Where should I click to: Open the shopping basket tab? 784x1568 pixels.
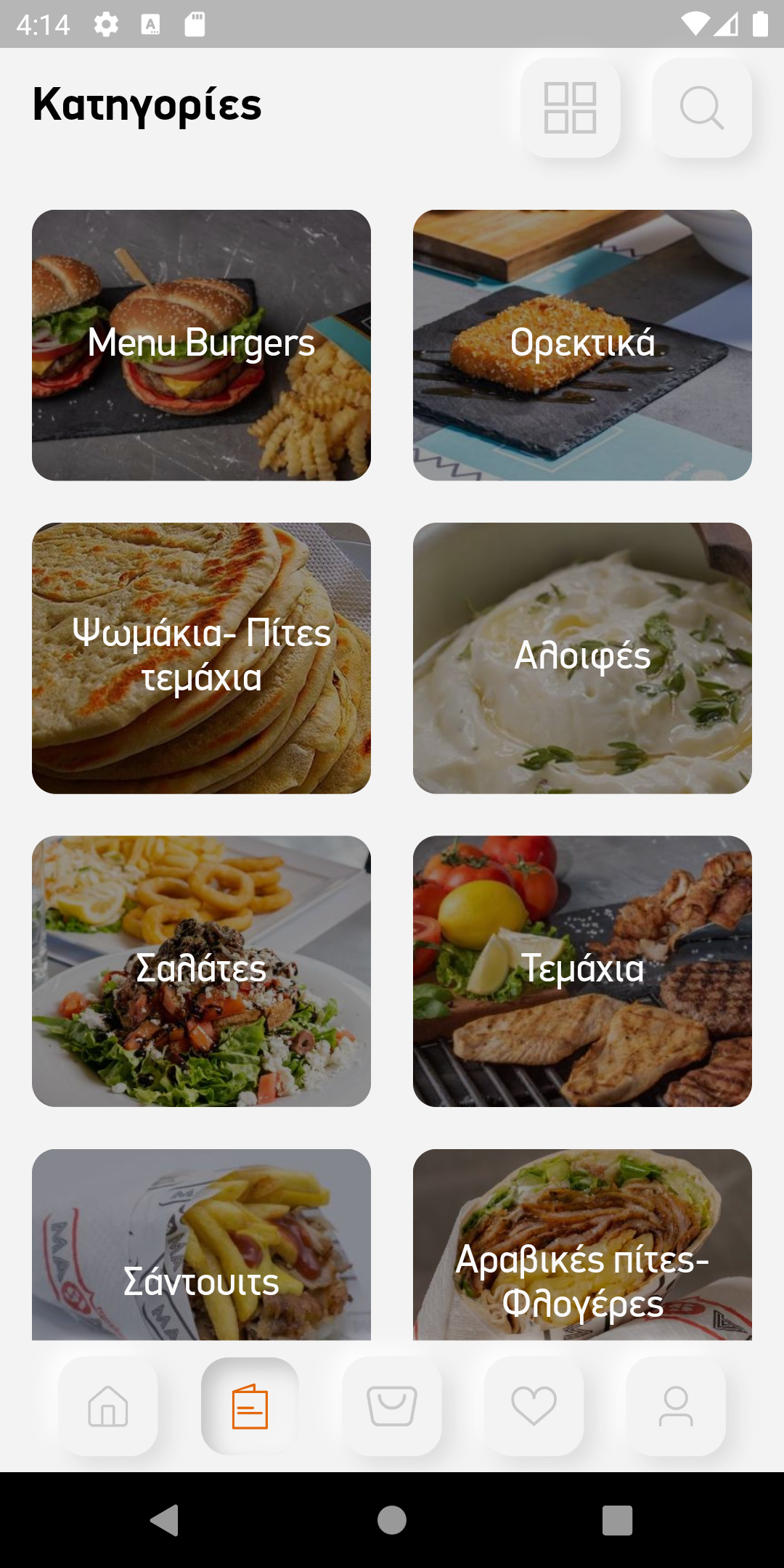392,1406
